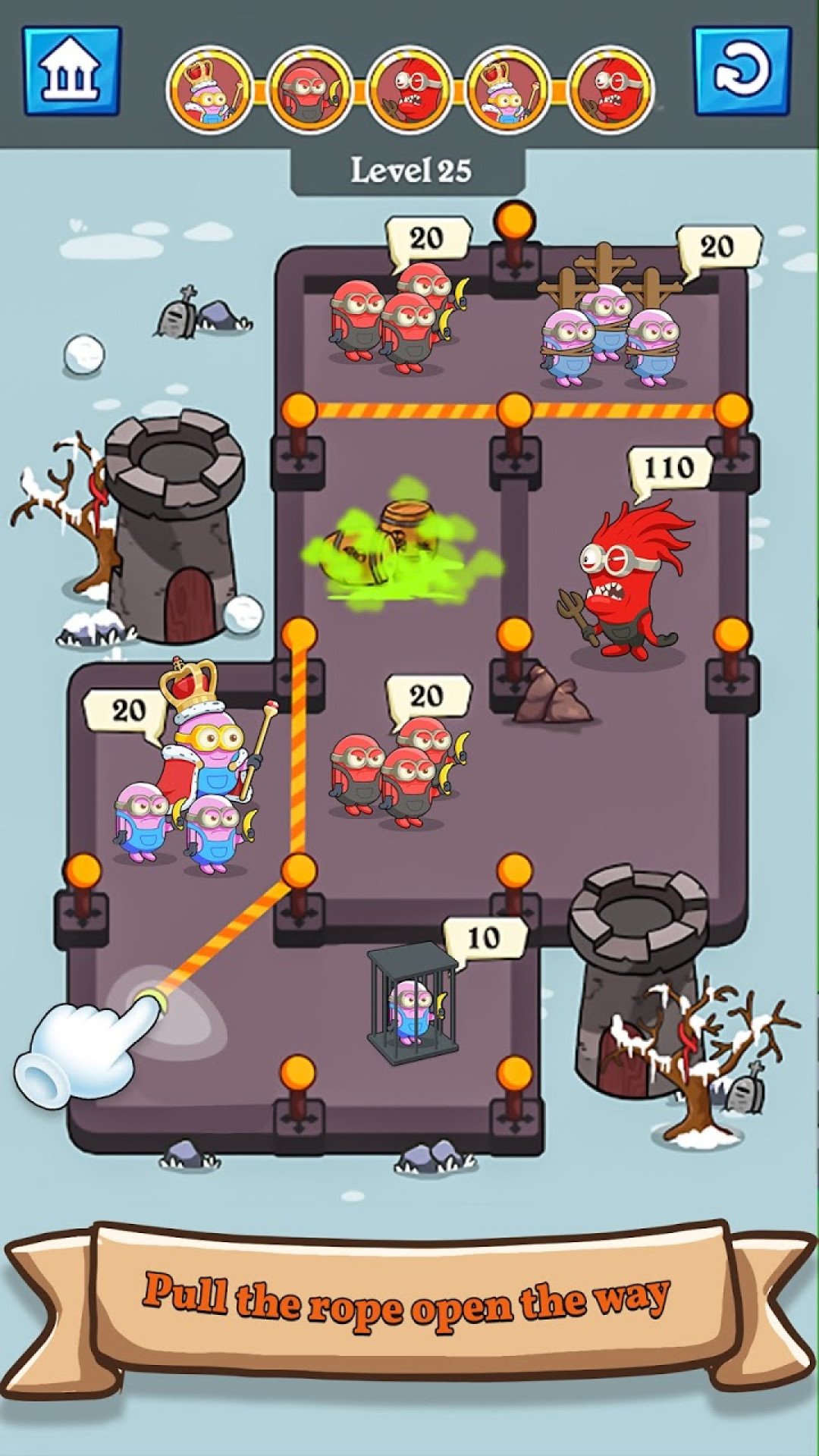Image resolution: width=819 pixels, height=1456 pixels.
Task: Return to the home menu
Action: tap(71, 71)
